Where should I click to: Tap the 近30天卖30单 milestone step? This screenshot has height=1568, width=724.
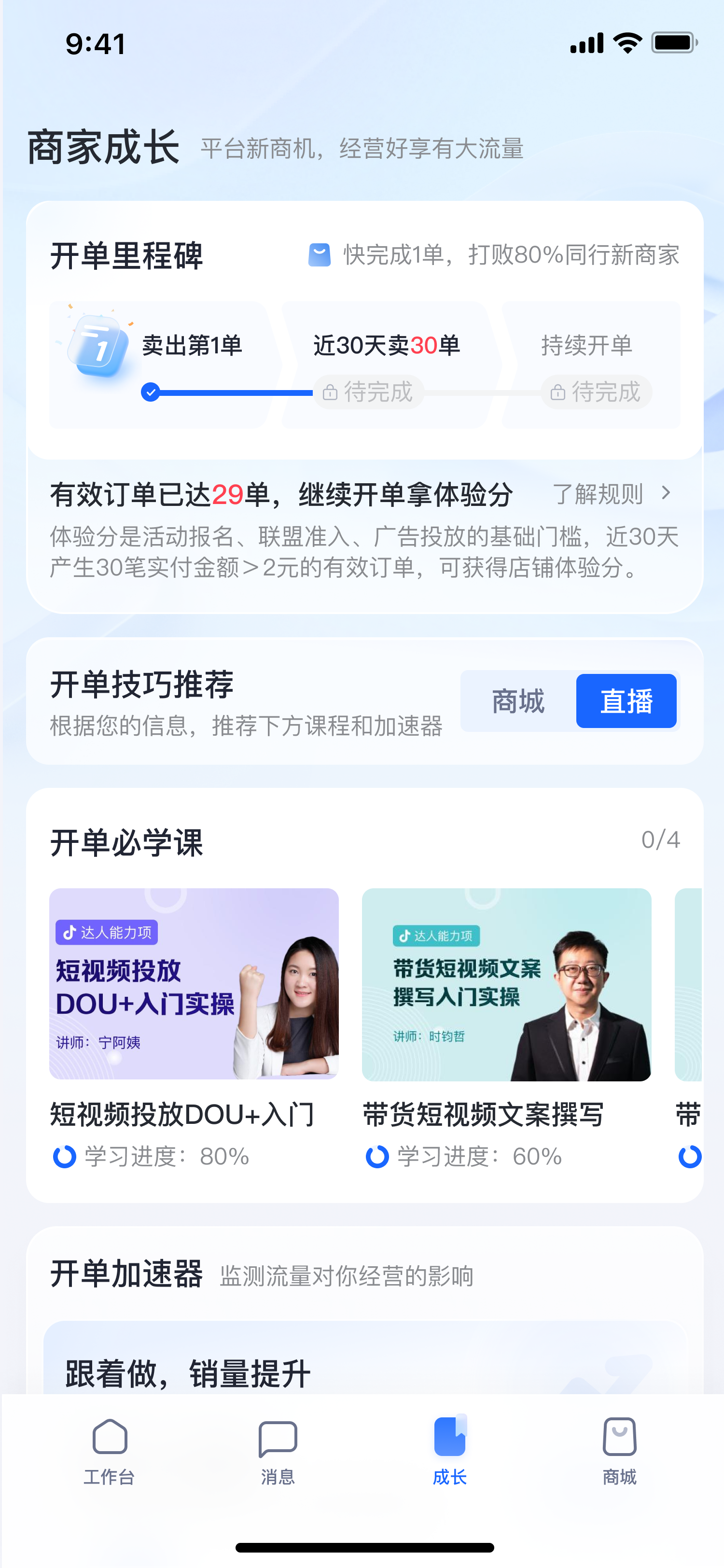pyautogui.click(x=386, y=364)
